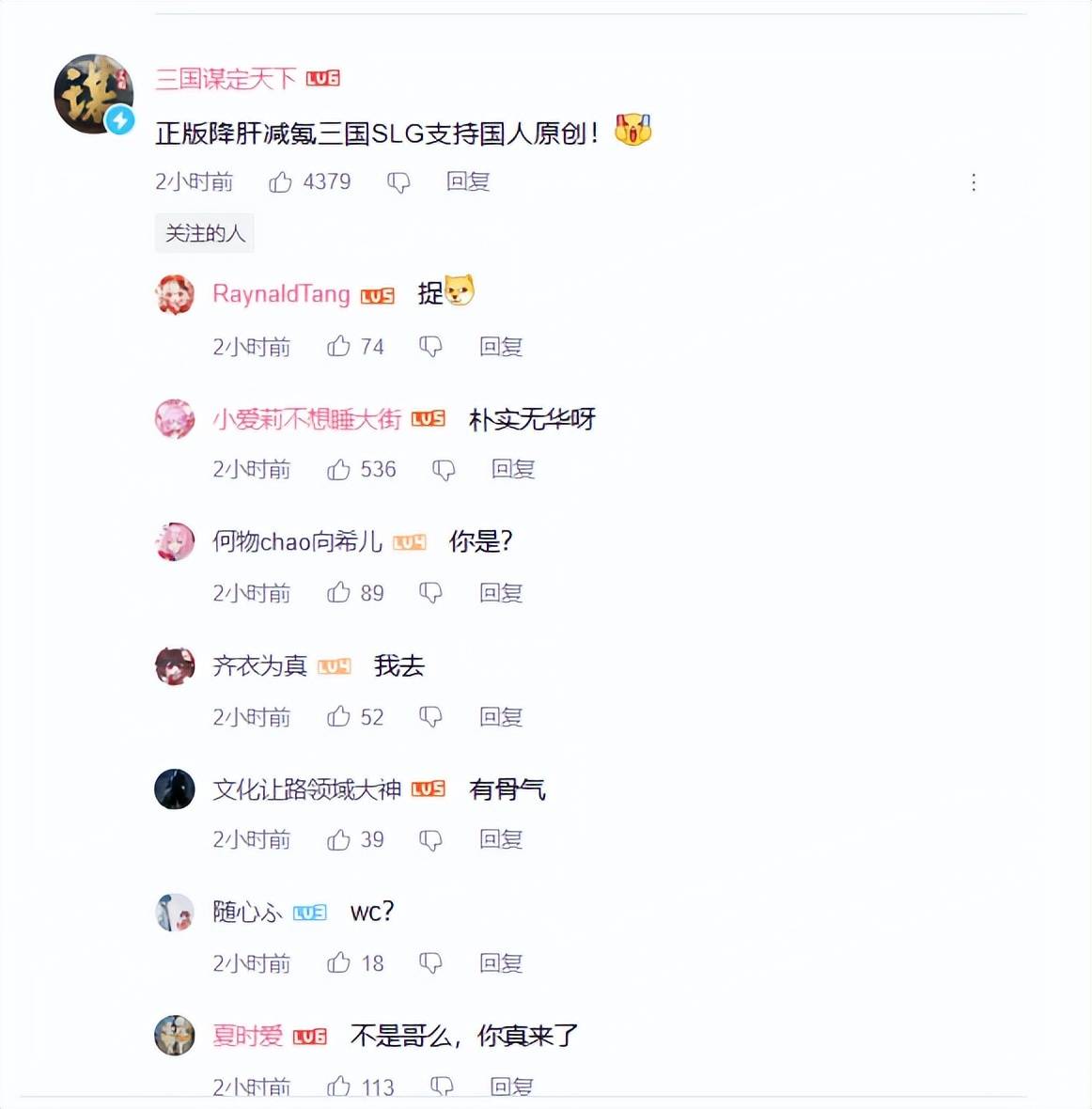The width and height of the screenshot is (1092, 1109).
Task: Like the 三国谋定天下 comment
Action: pyautogui.click(x=281, y=182)
